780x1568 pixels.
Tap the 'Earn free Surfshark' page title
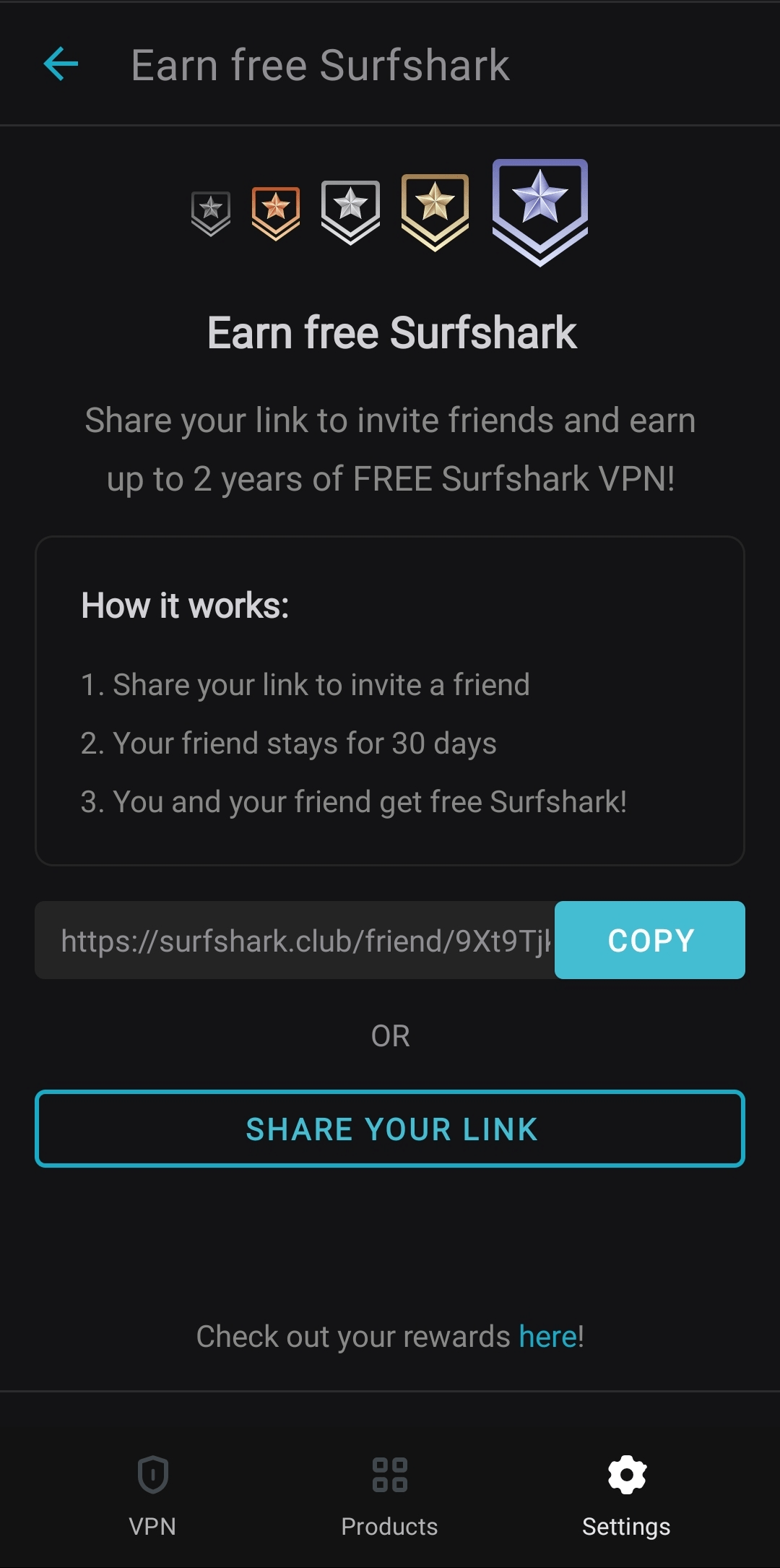390,332
